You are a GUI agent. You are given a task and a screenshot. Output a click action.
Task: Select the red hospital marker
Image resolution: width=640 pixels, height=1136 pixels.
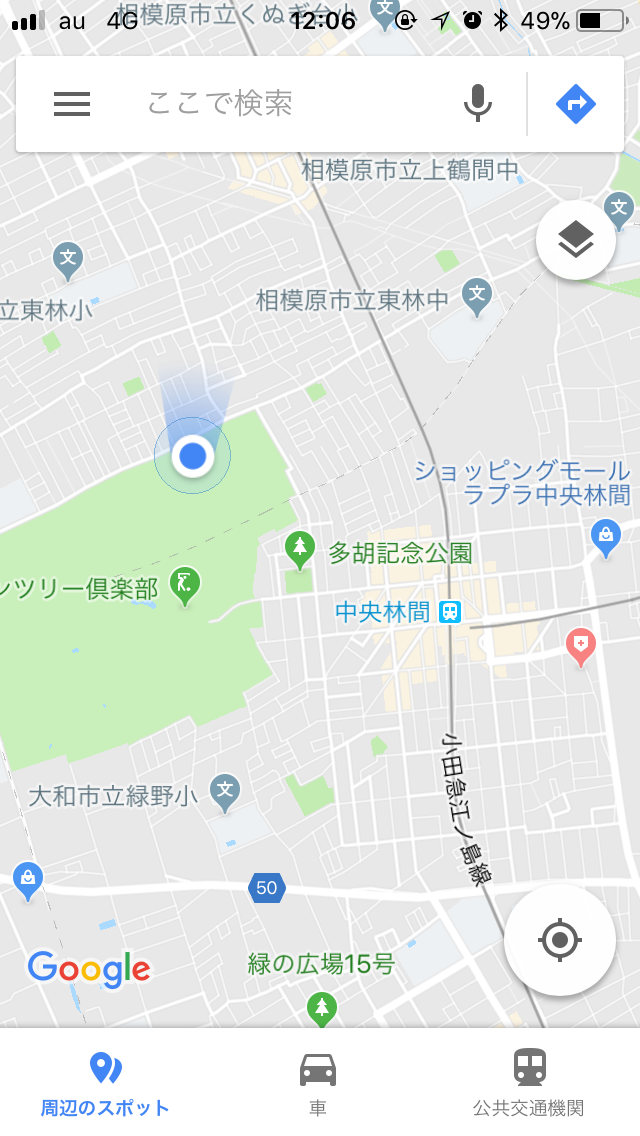580,645
